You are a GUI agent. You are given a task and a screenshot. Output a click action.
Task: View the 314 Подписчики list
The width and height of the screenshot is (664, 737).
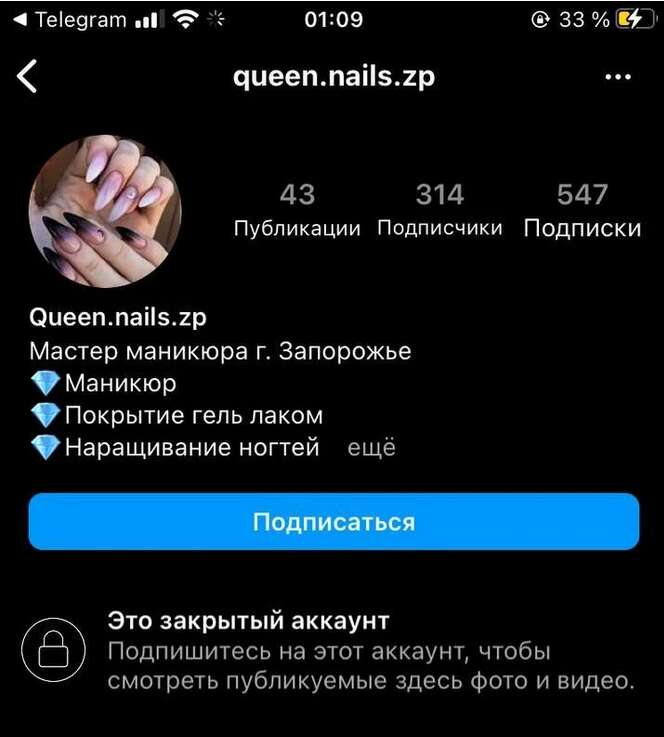tap(439, 210)
